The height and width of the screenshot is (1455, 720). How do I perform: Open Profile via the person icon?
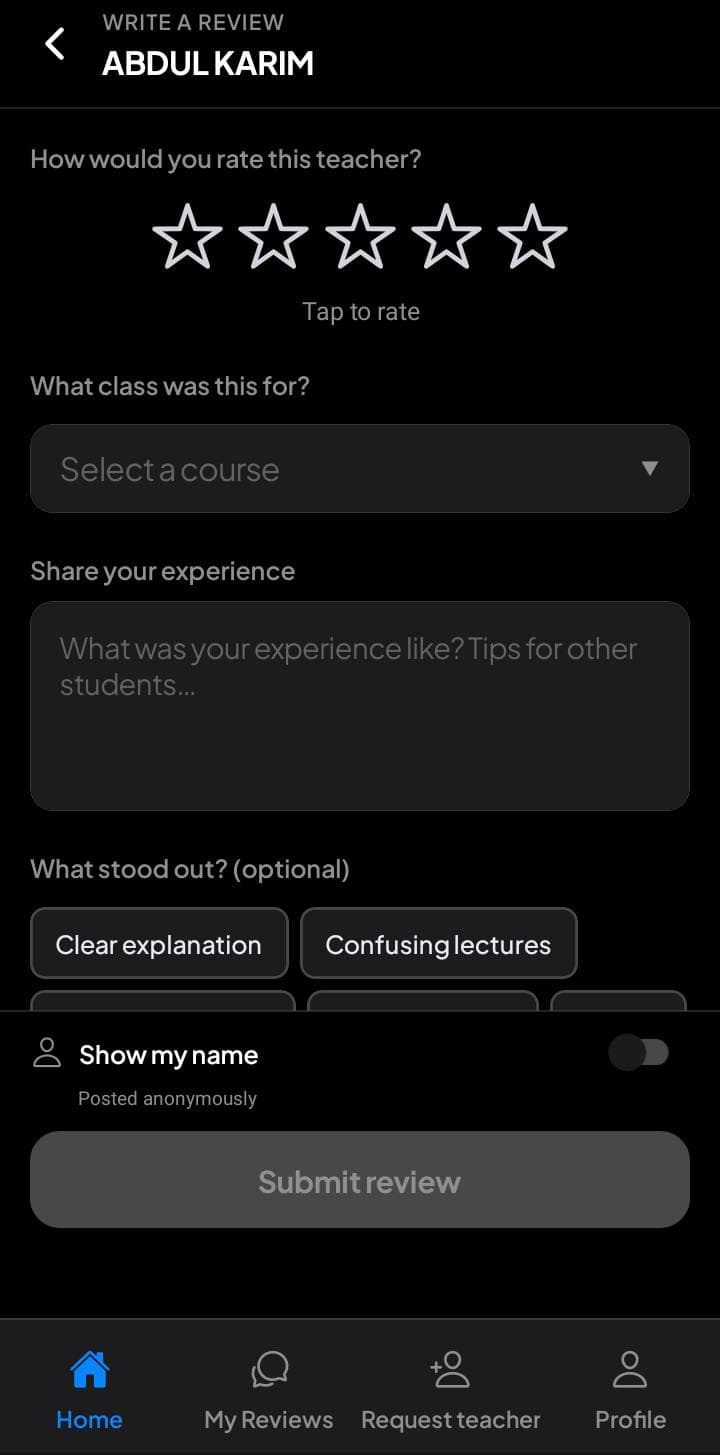pyautogui.click(x=630, y=1368)
